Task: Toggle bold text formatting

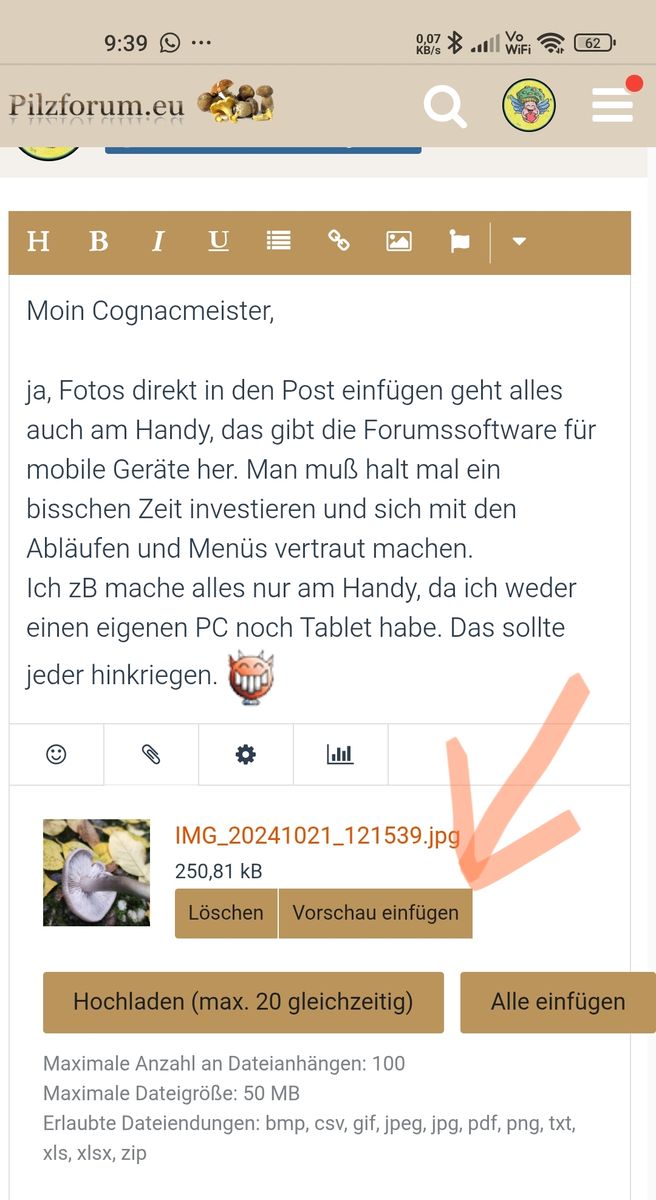Action: coord(98,241)
